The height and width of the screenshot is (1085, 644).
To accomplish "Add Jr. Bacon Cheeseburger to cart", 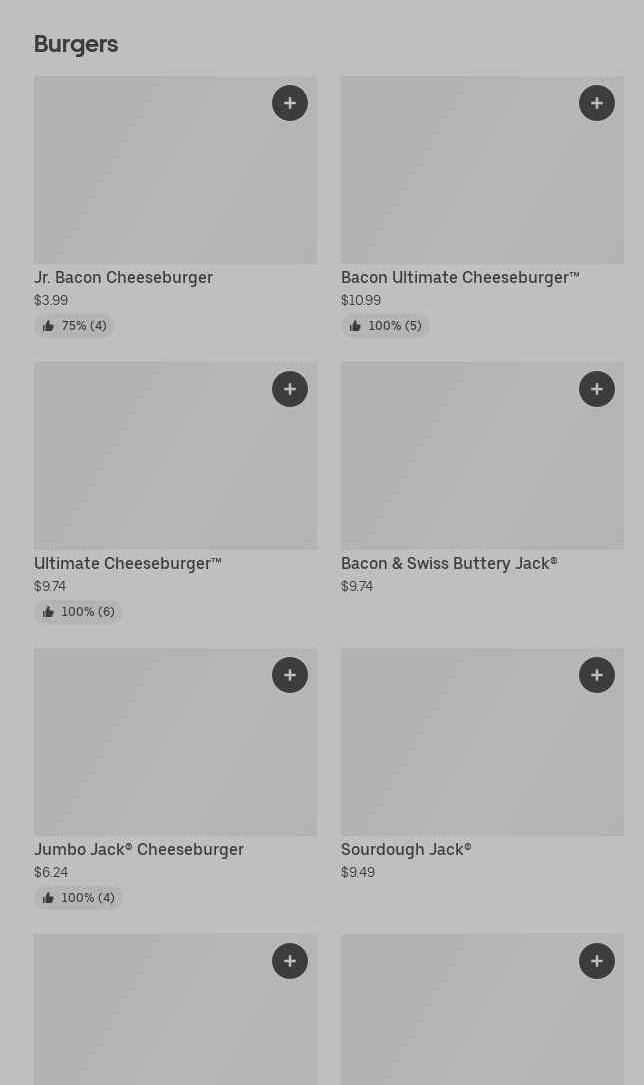I will tap(290, 103).
